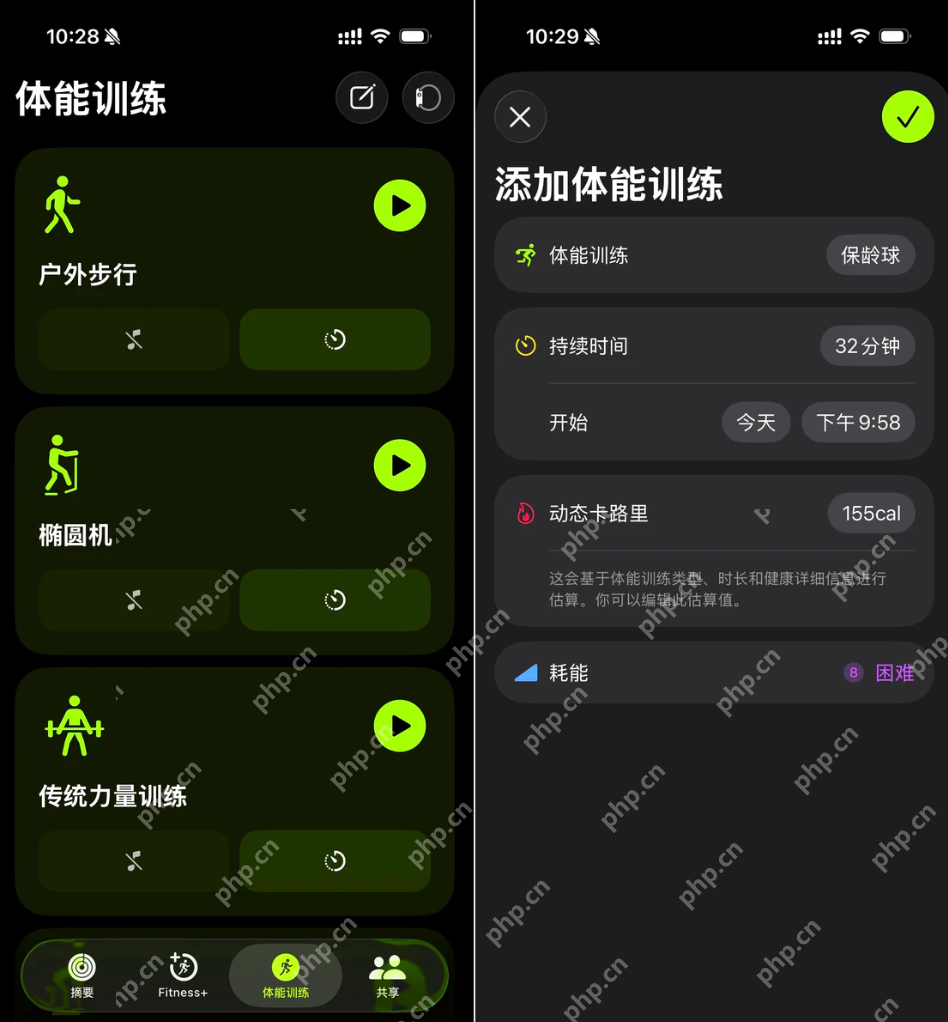The height and width of the screenshot is (1022, 948).
Task: Tap the timer icon under 传统力量训练
Action: coord(334,861)
